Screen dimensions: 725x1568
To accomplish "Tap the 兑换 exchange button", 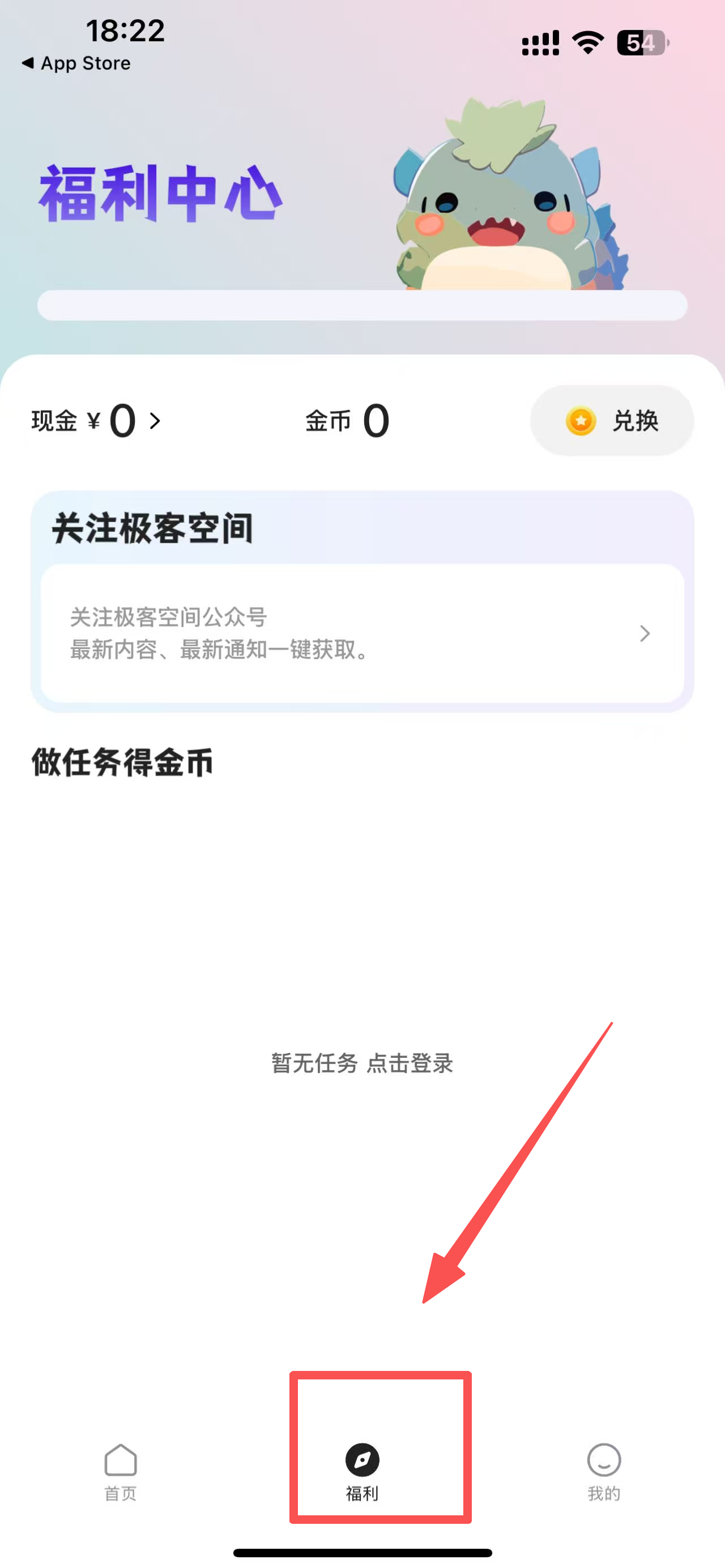I will click(612, 421).
